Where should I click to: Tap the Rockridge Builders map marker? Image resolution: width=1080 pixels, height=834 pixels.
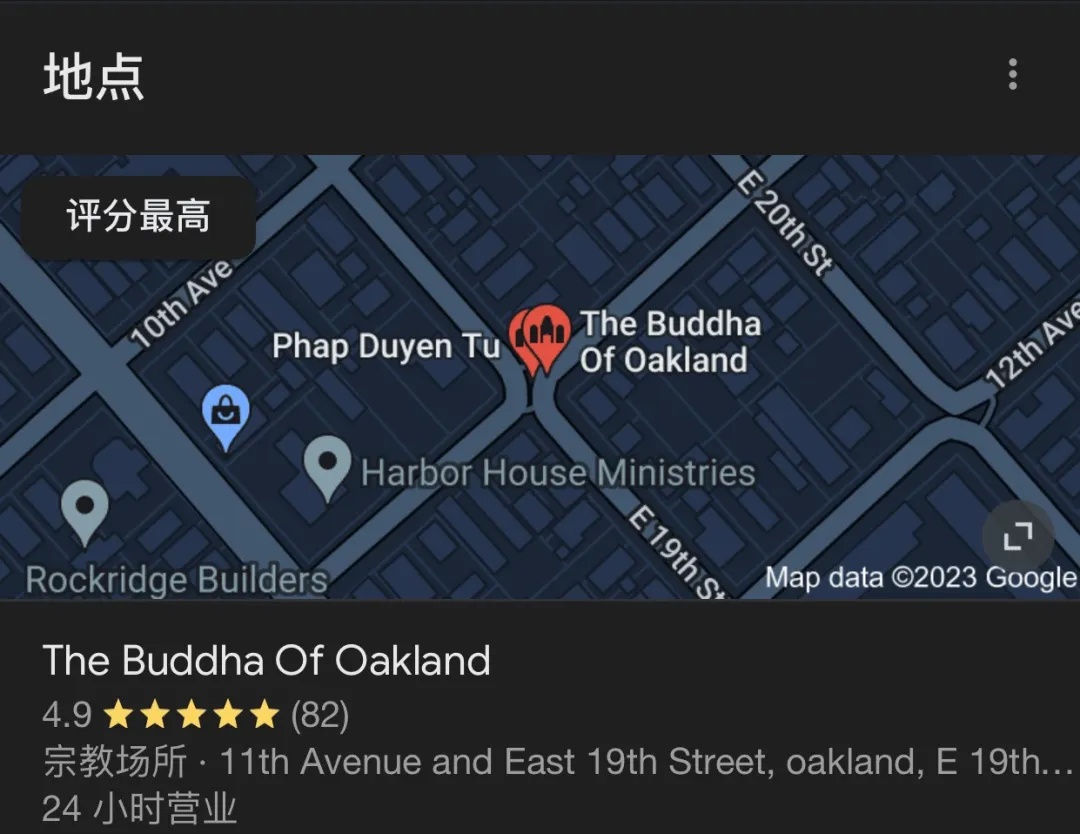coord(85,510)
